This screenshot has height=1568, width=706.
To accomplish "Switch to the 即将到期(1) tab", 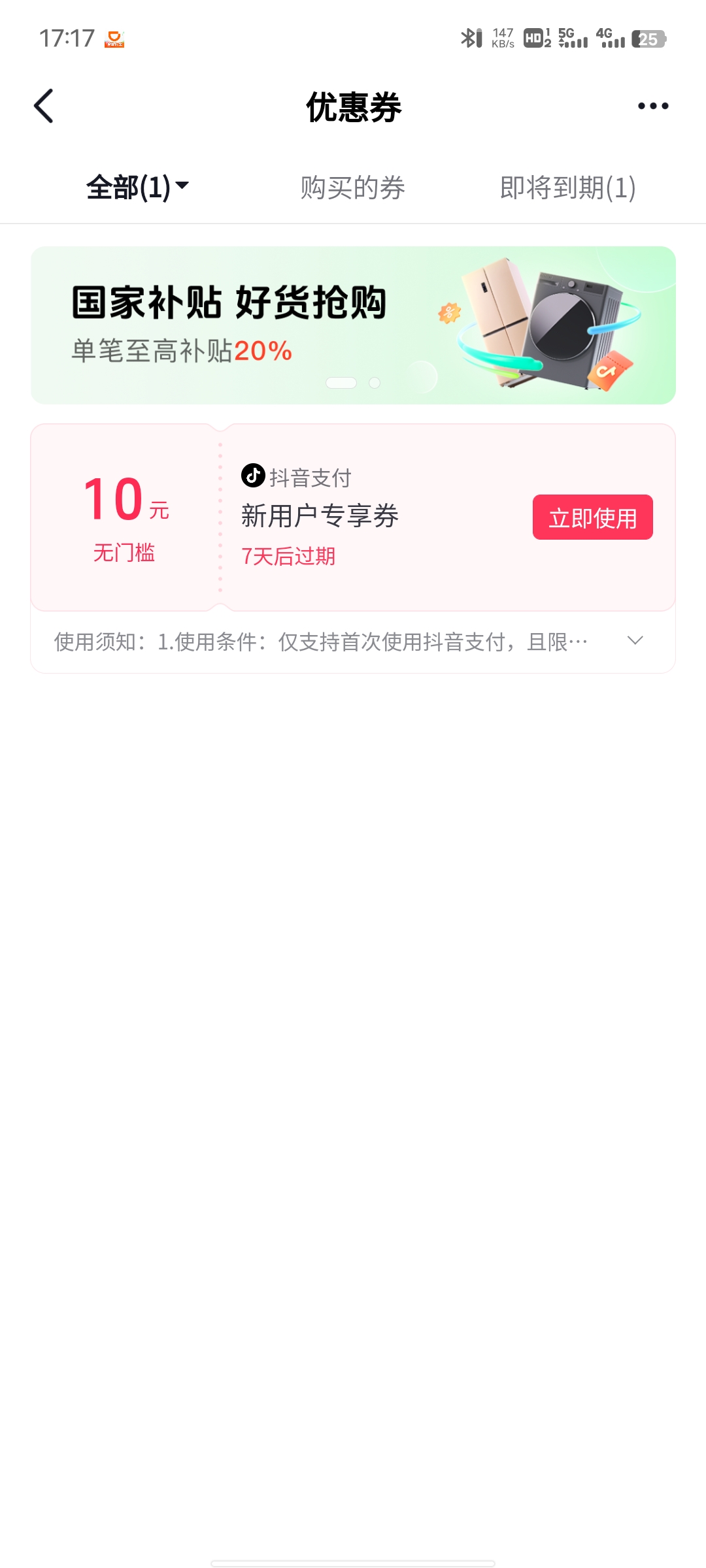I will click(x=567, y=188).
